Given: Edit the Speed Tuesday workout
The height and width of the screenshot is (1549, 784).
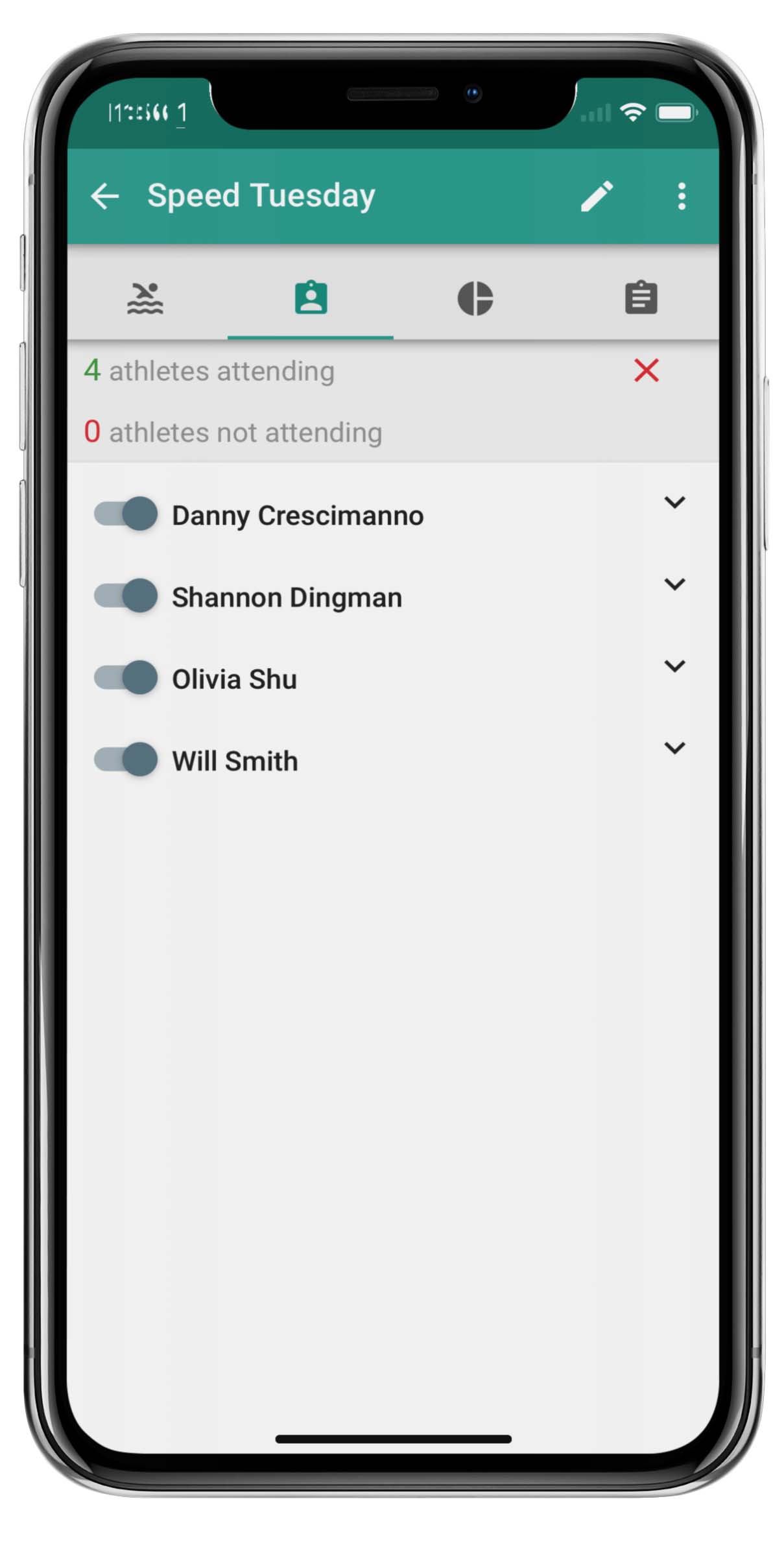Looking at the screenshot, I should [x=596, y=196].
